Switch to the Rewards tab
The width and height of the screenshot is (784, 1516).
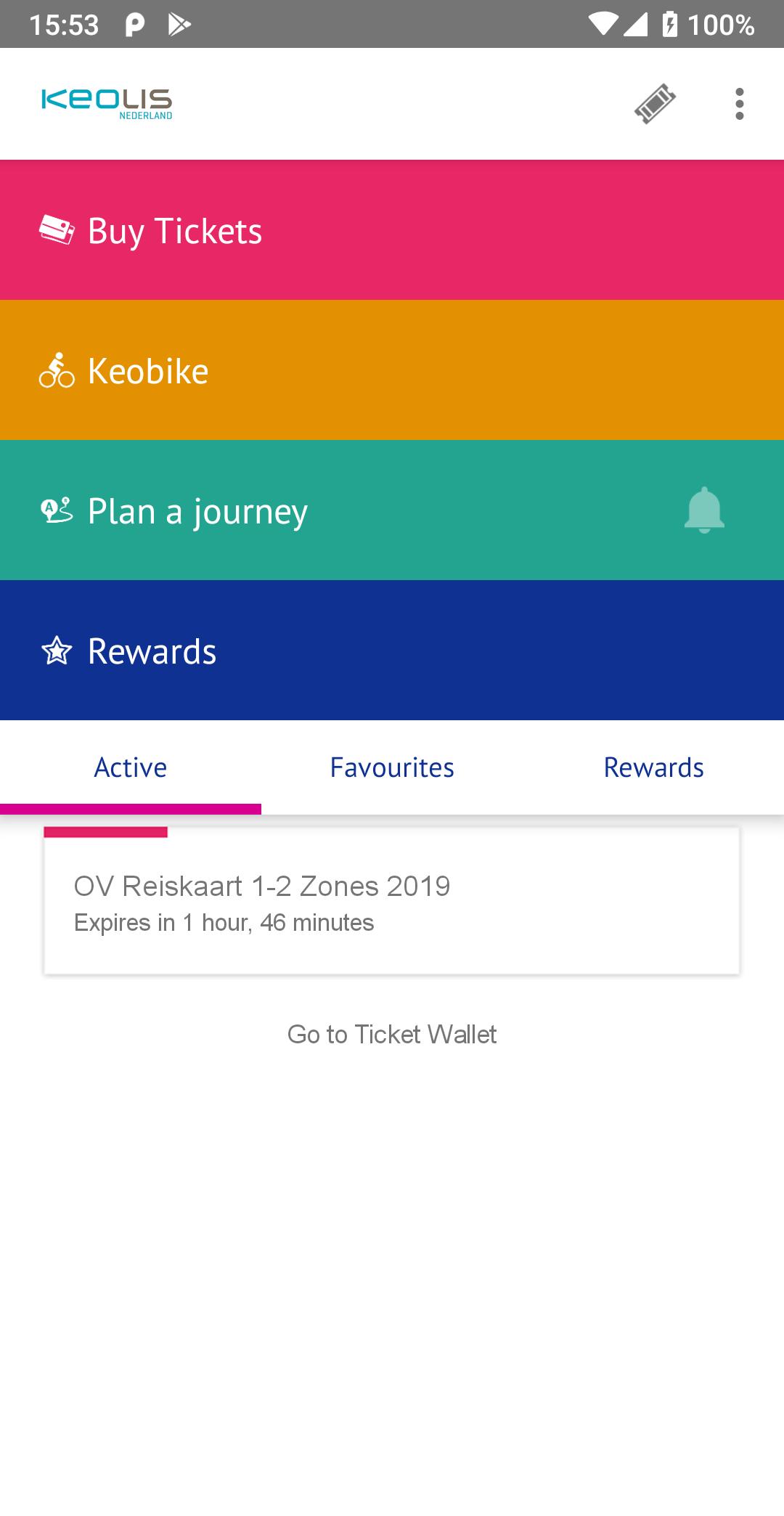click(653, 767)
